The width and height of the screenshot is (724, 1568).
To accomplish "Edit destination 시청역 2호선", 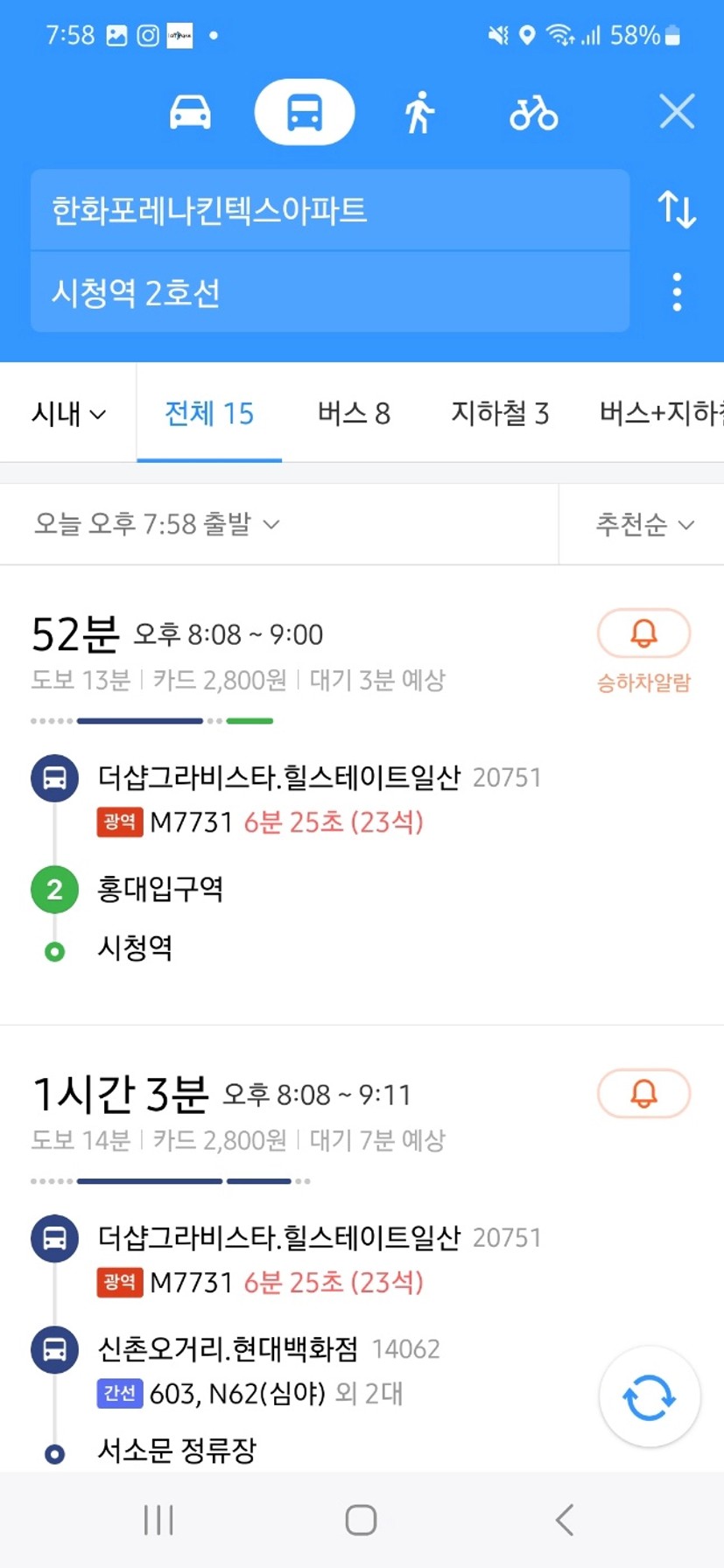I will (x=330, y=292).
